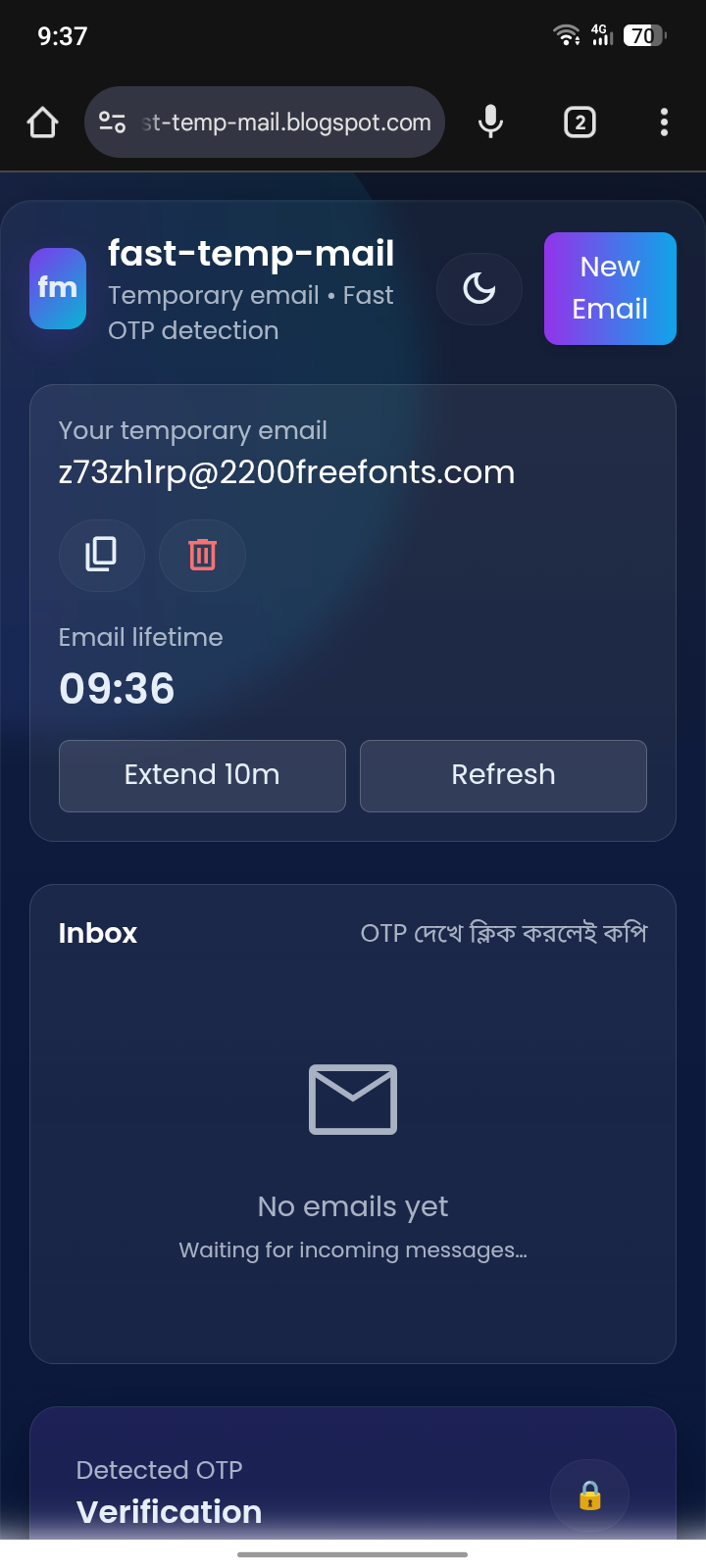The height and width of the screenshot is (1568, 706).
Task: Extend email lifetime by 10 minutes
Action: click(x=202, y=775)
